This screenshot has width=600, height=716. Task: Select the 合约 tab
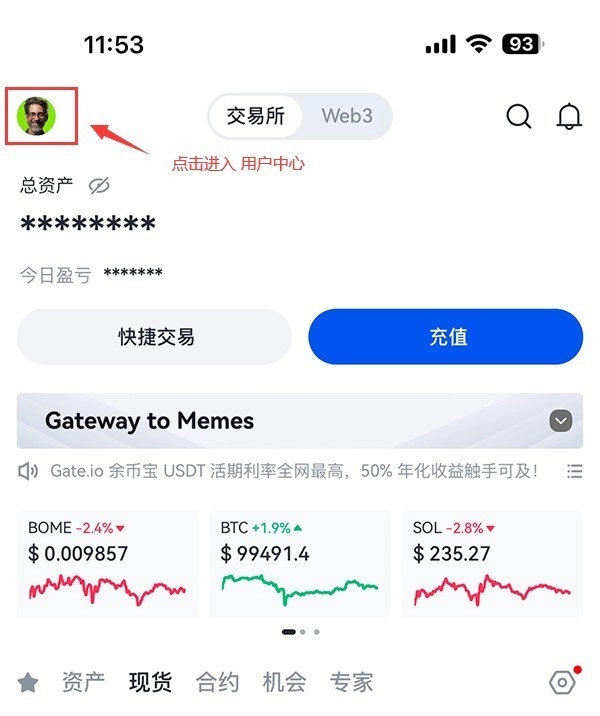click(217, 683)
